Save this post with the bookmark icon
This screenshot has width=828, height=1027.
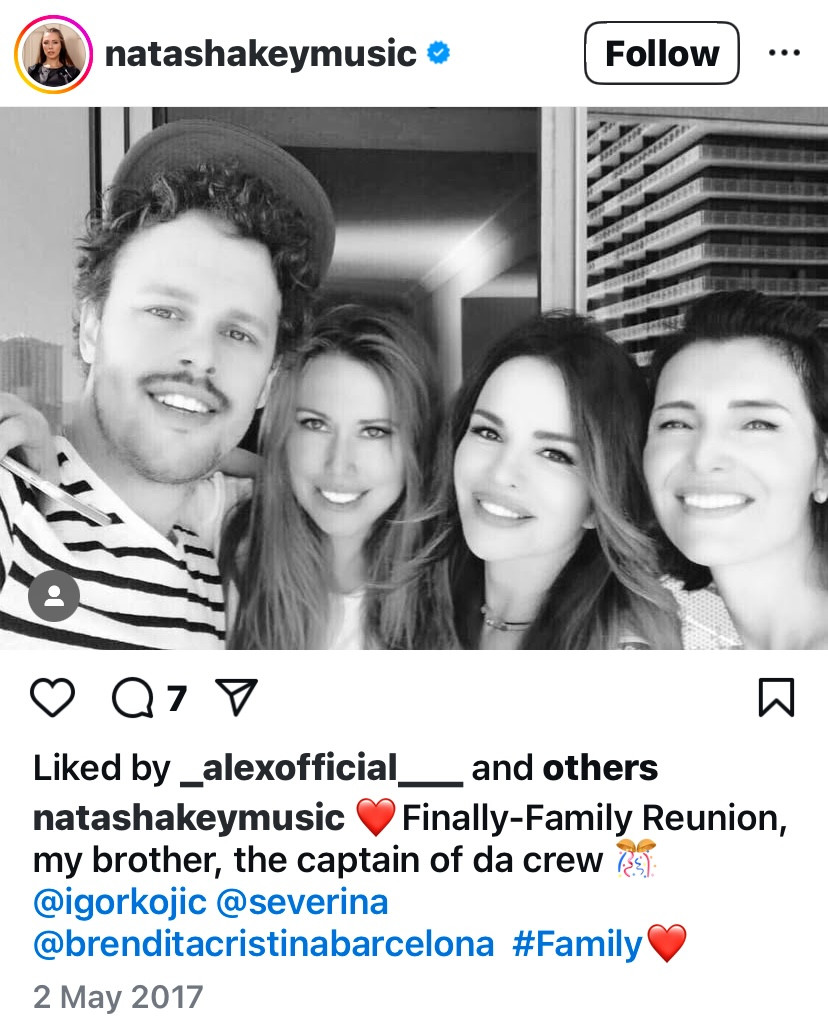click(x=776, y=698)
